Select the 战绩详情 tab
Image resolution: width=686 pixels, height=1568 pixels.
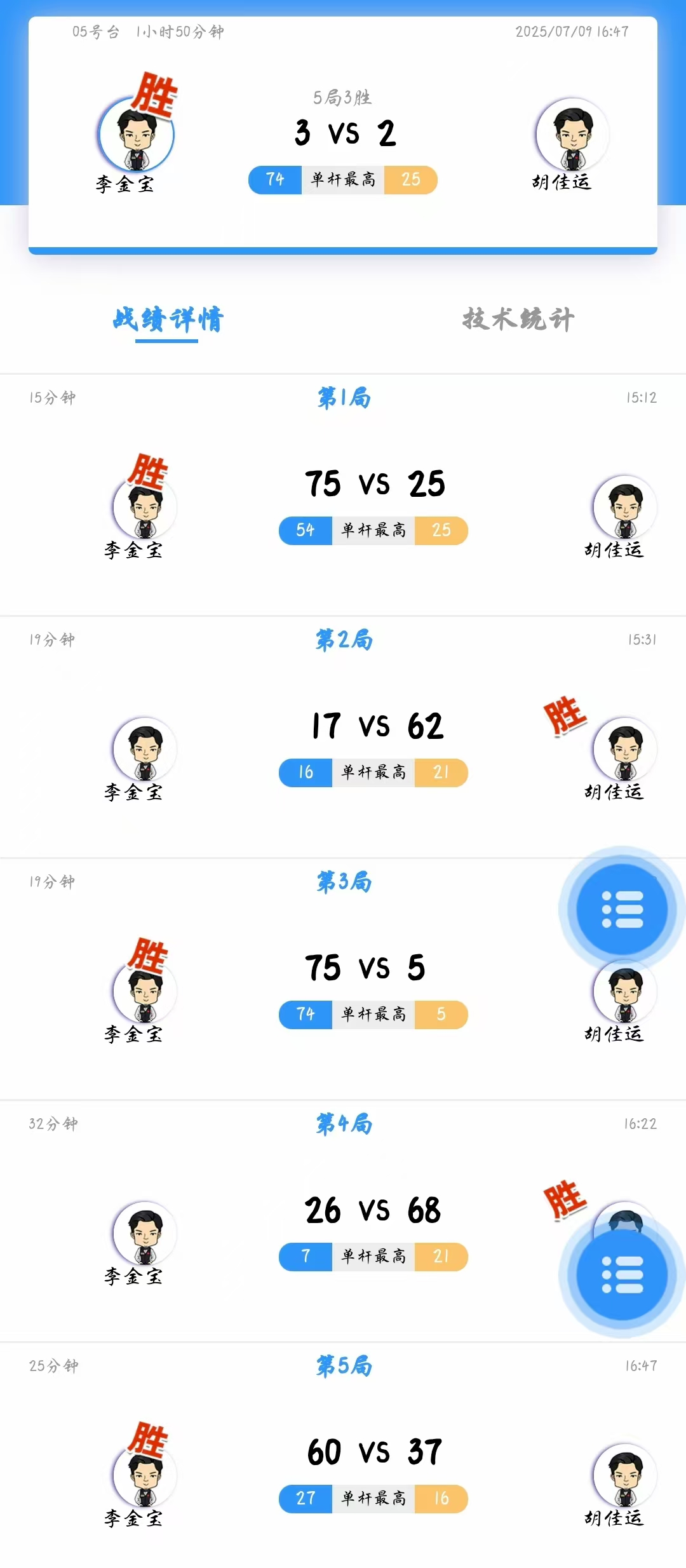point(168,319)
